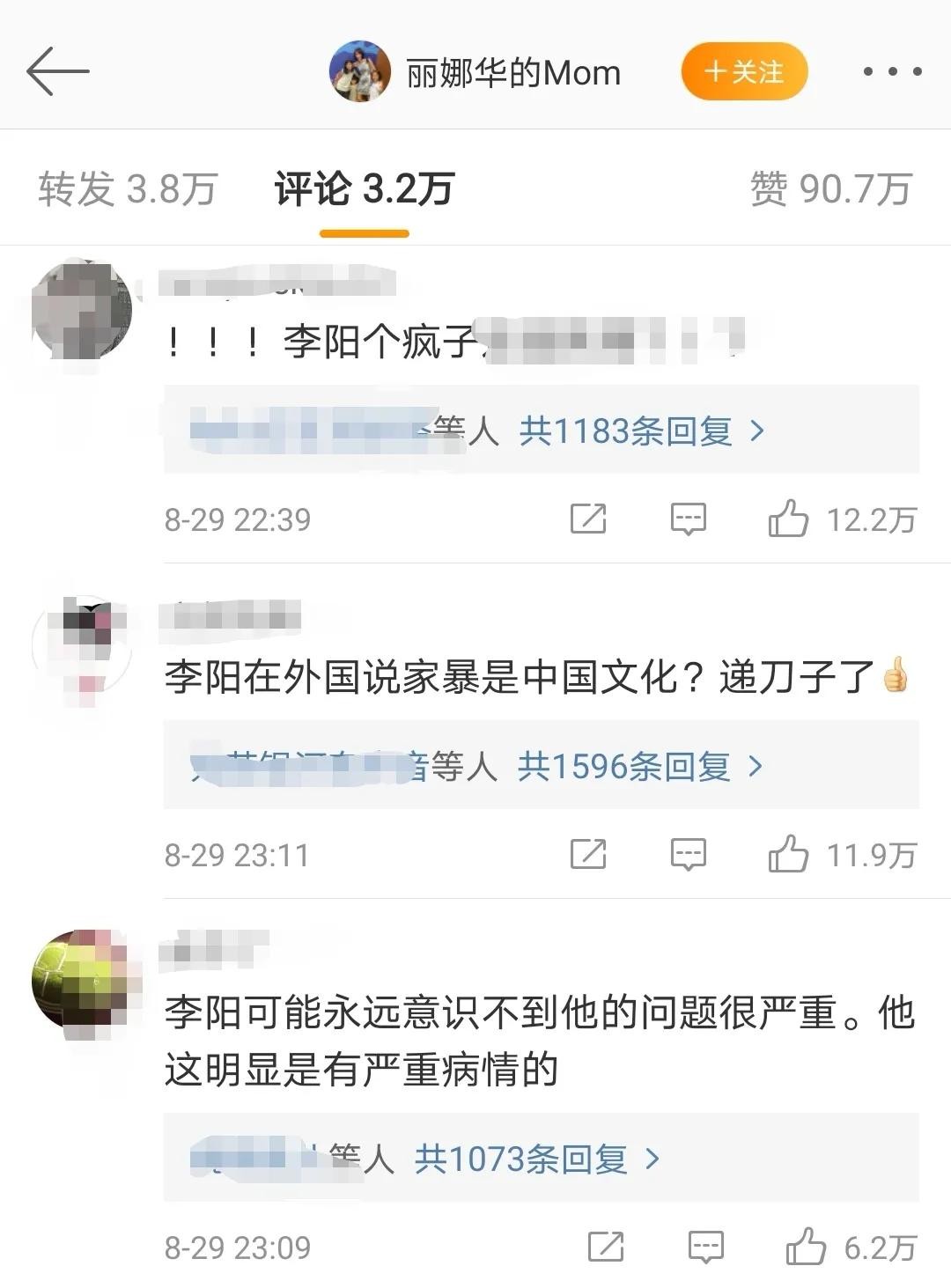951x1288 pixels.
Task: Repost the 李阳个疯子 comment
Action: pos(588,519)
